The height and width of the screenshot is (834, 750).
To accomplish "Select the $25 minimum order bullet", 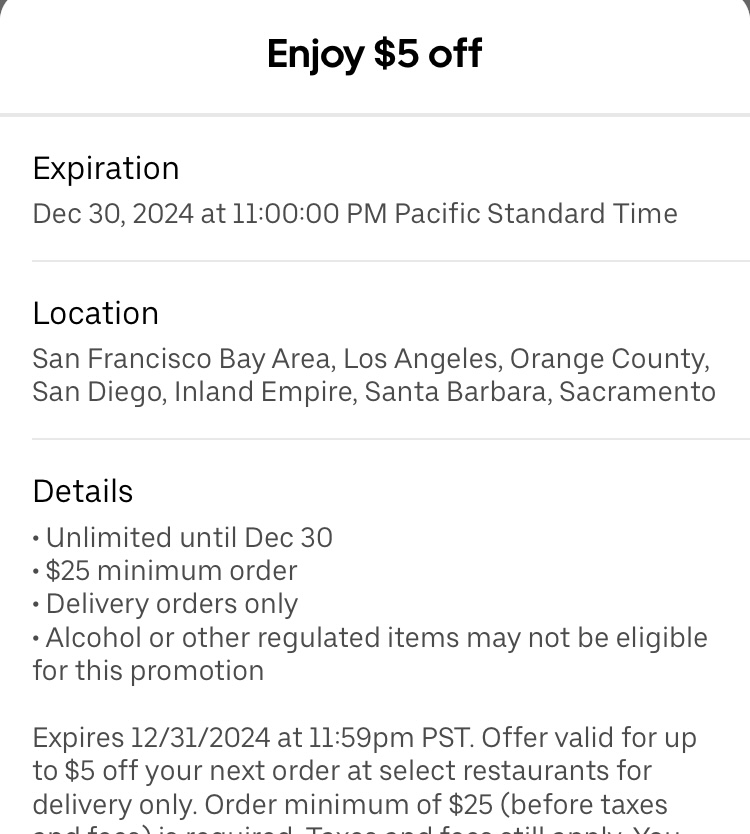I will (164, 571).
